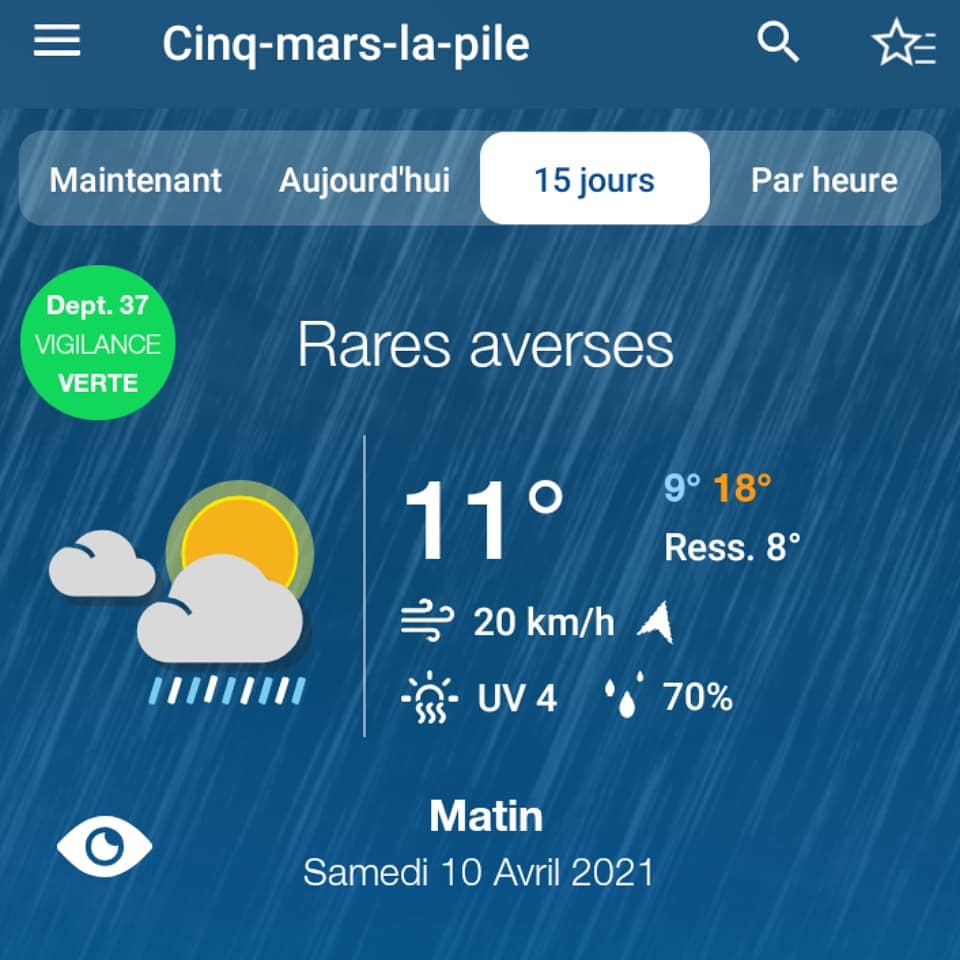Switch to the Aujourd'hui tab
Viewport: 960px width, 960px height.
coord(364,180)
